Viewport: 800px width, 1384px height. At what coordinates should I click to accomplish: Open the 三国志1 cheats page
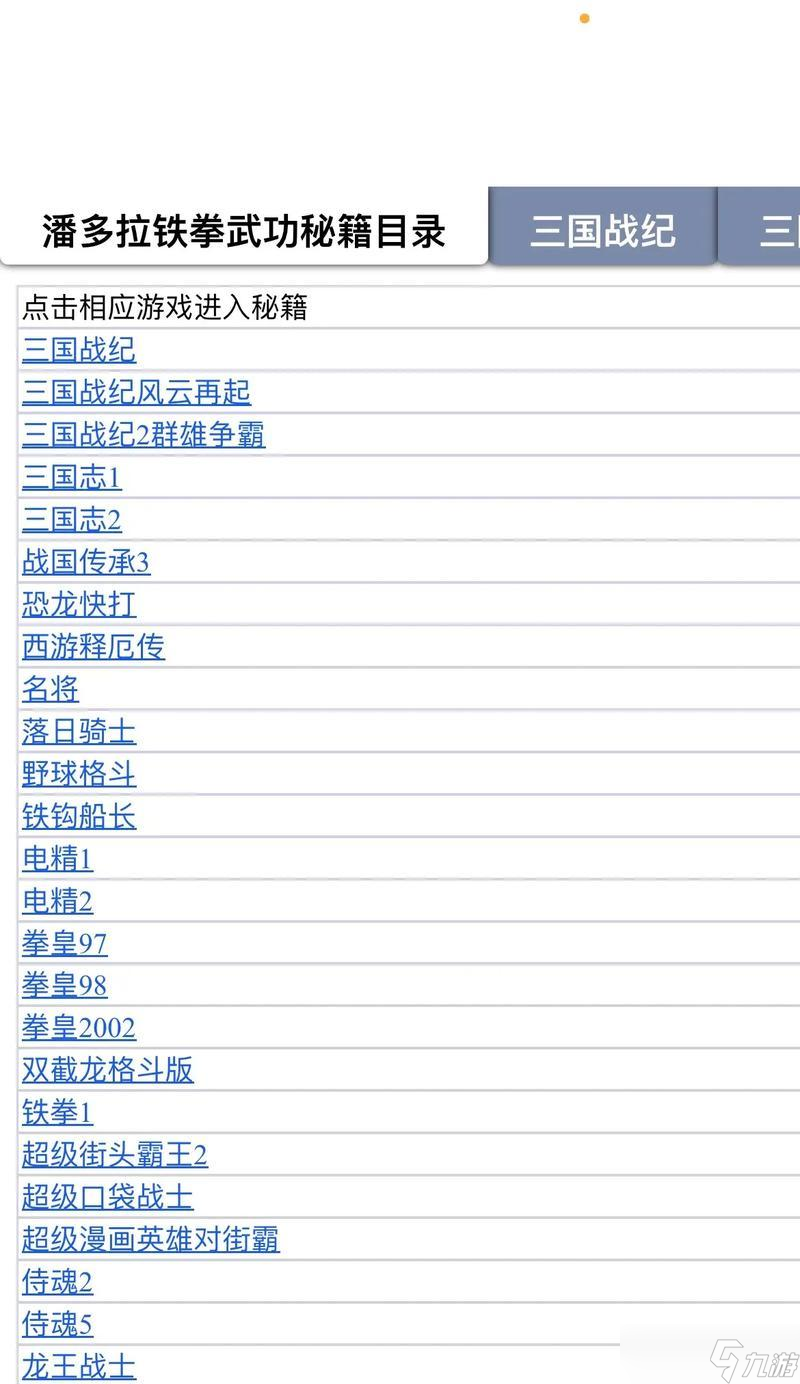(70, 478)
